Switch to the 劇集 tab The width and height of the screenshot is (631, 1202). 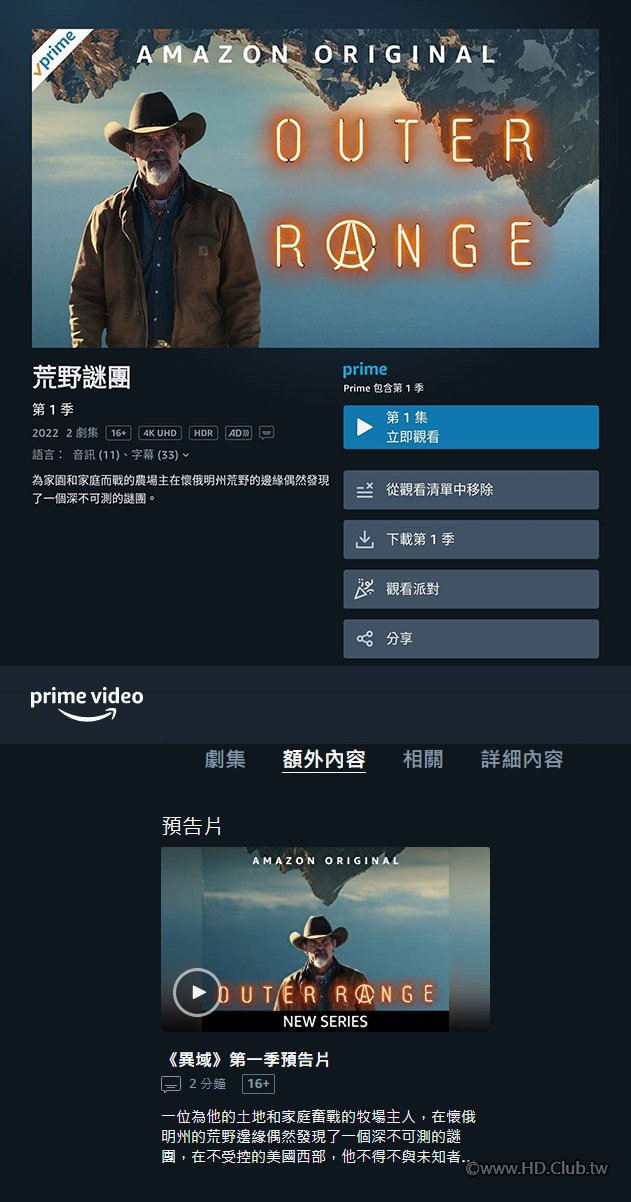pyautogui.click(x=225, y=759)
